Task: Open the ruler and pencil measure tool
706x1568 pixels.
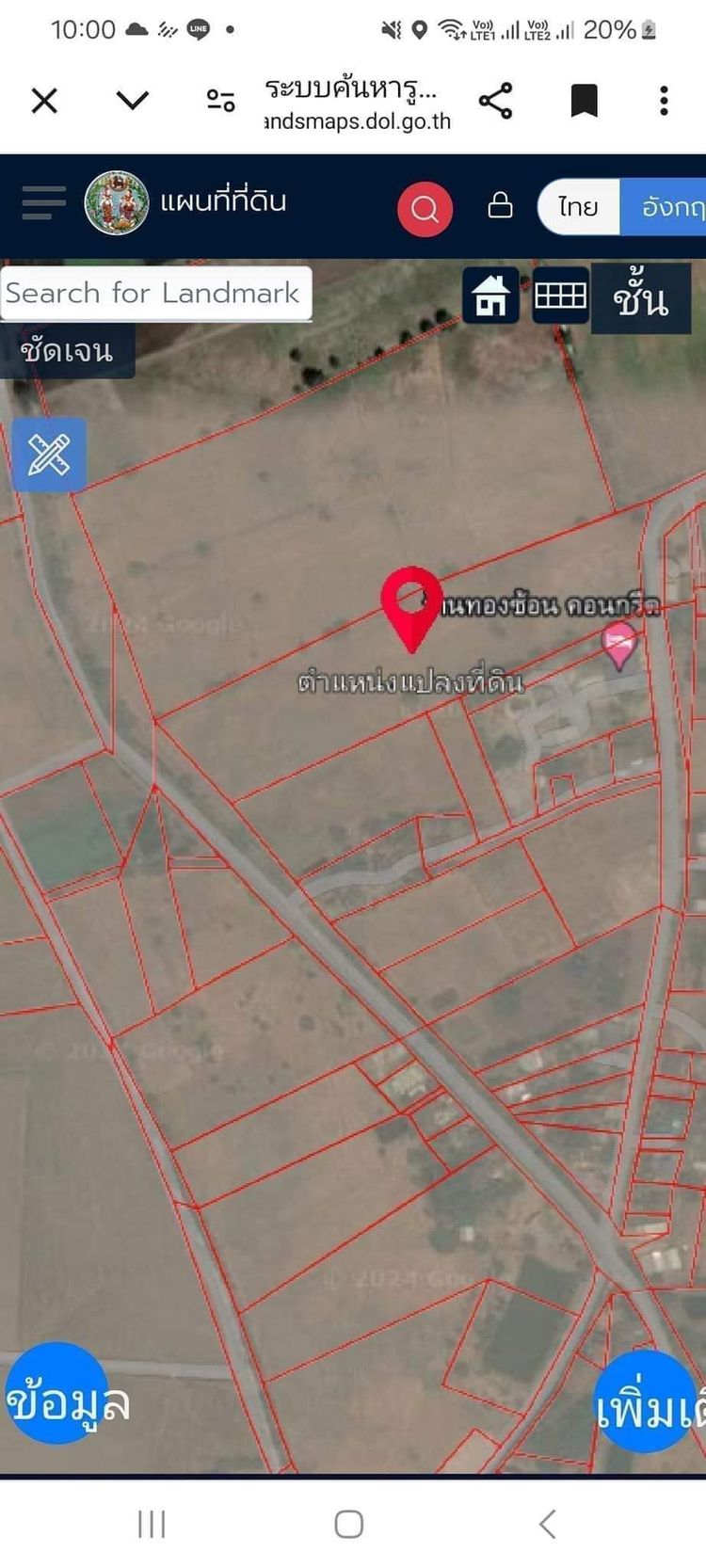Action: click(49, 455)
